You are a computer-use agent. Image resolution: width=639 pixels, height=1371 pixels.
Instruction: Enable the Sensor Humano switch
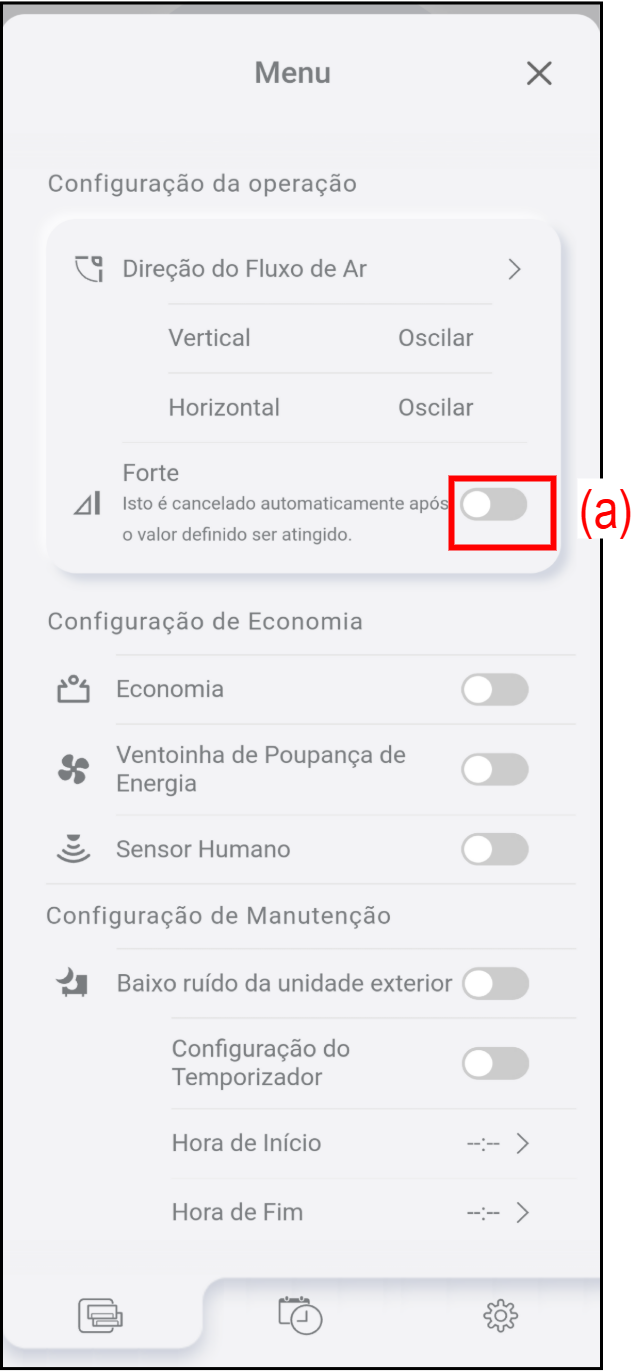(494, 849)
